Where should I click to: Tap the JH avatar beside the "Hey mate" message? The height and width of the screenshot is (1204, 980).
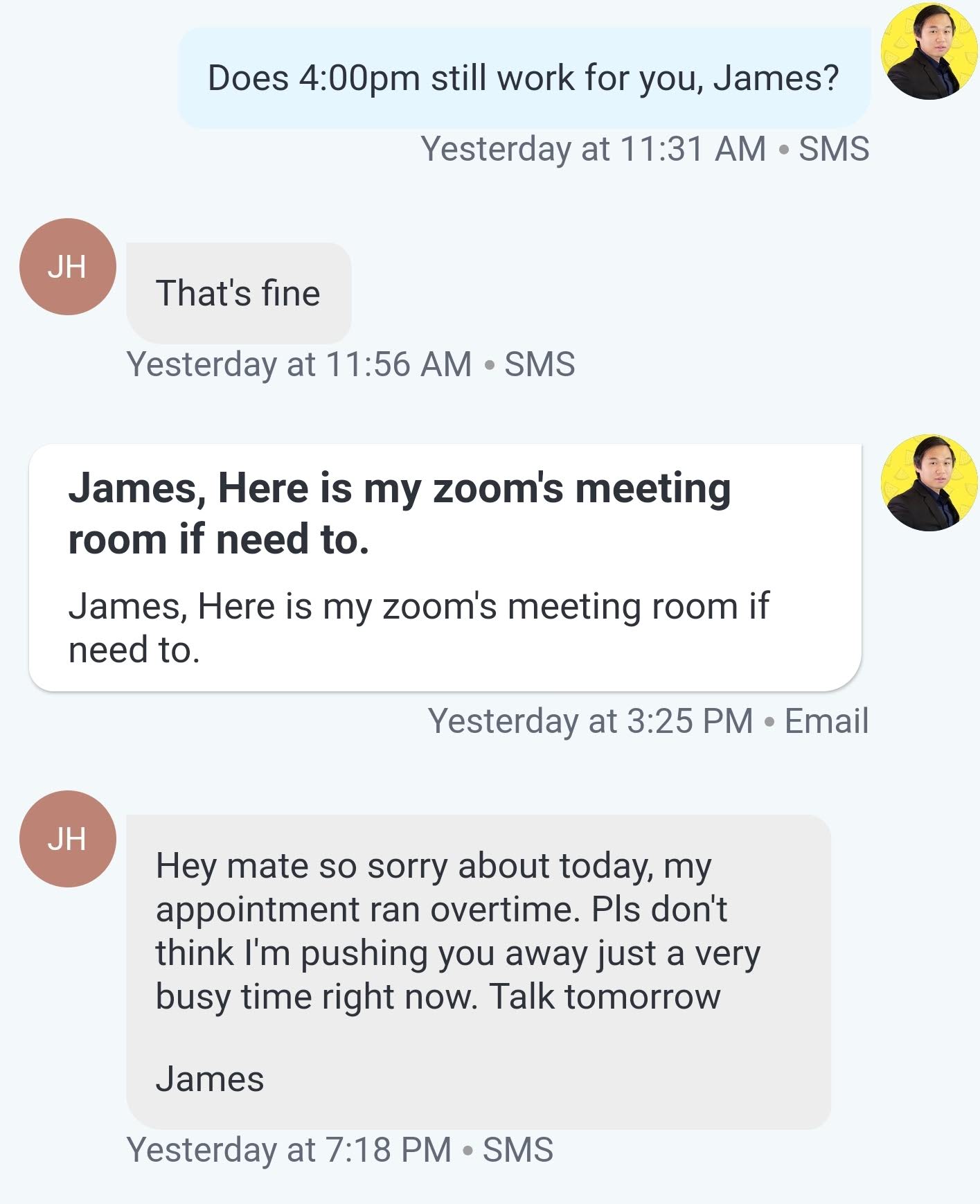point(67,839)
